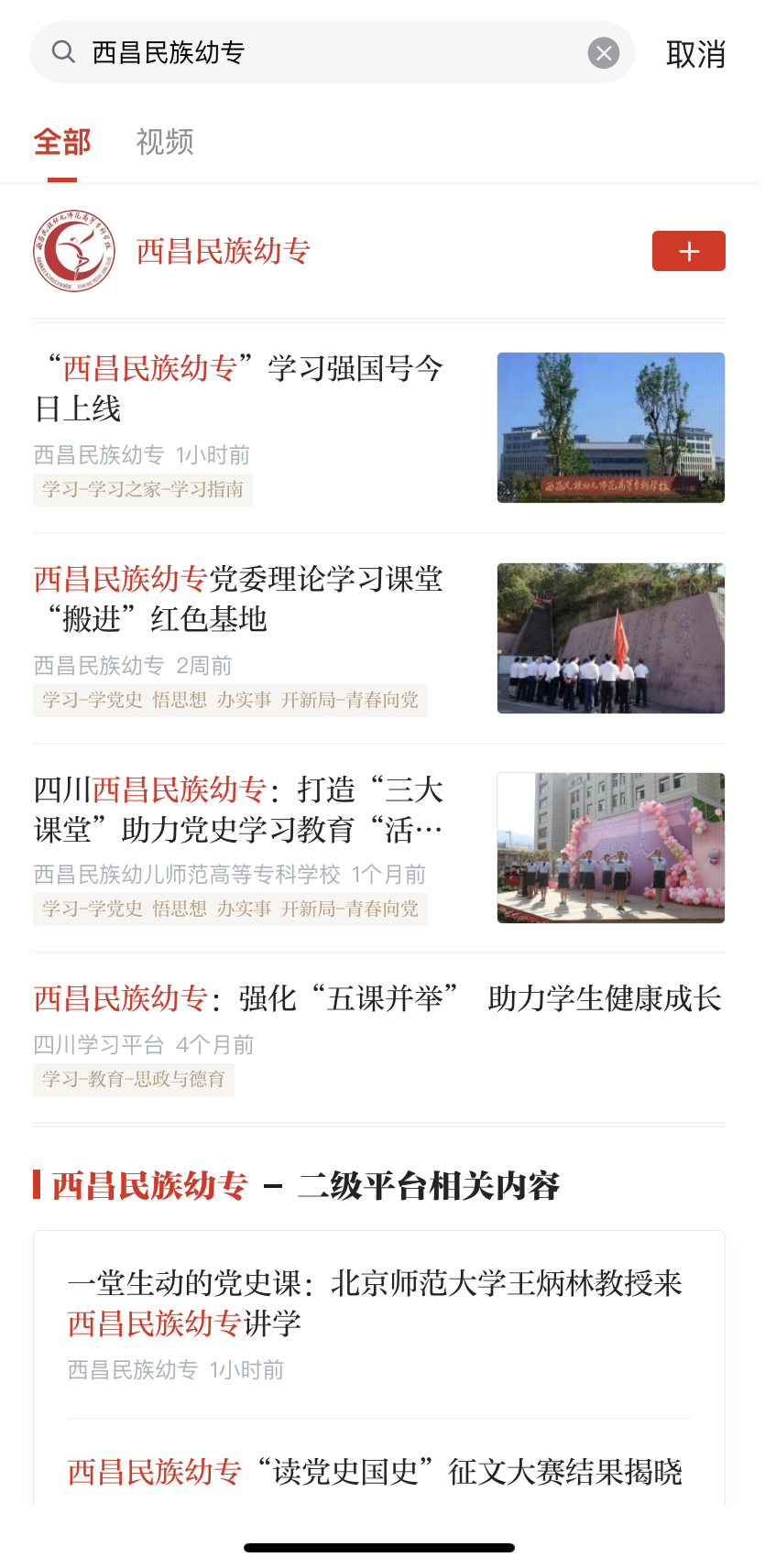Image resolution: width=765 pixels, height=1568 pixels.
Task: Follow 西昌民族幼专 with the red plus button
Action: (x=688, y=251)
